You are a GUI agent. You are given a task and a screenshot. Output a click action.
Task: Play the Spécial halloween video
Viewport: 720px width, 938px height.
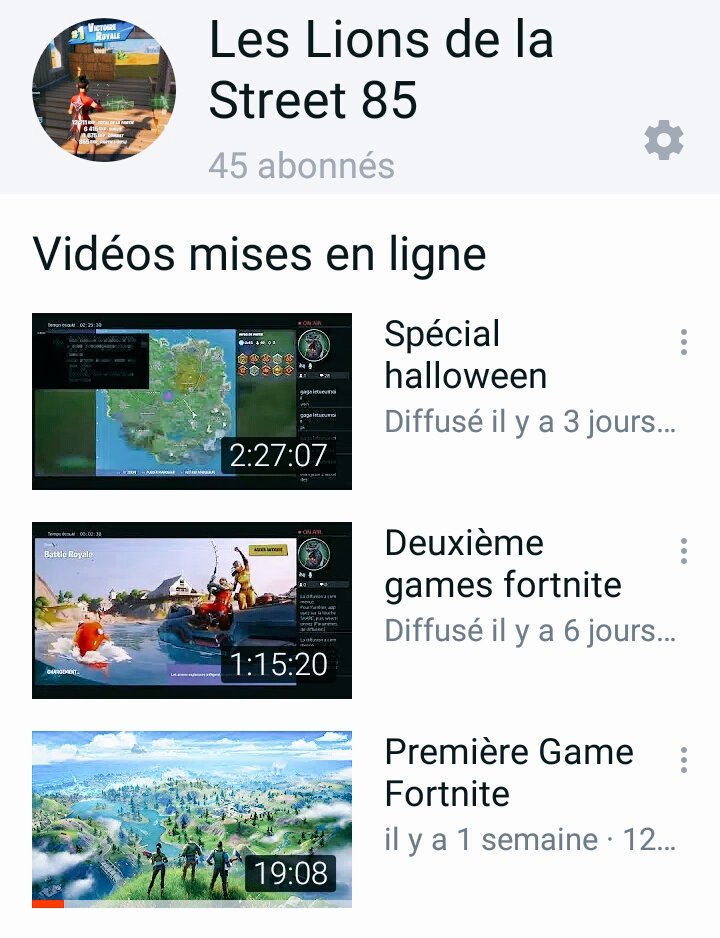click(x=192, y=401)
